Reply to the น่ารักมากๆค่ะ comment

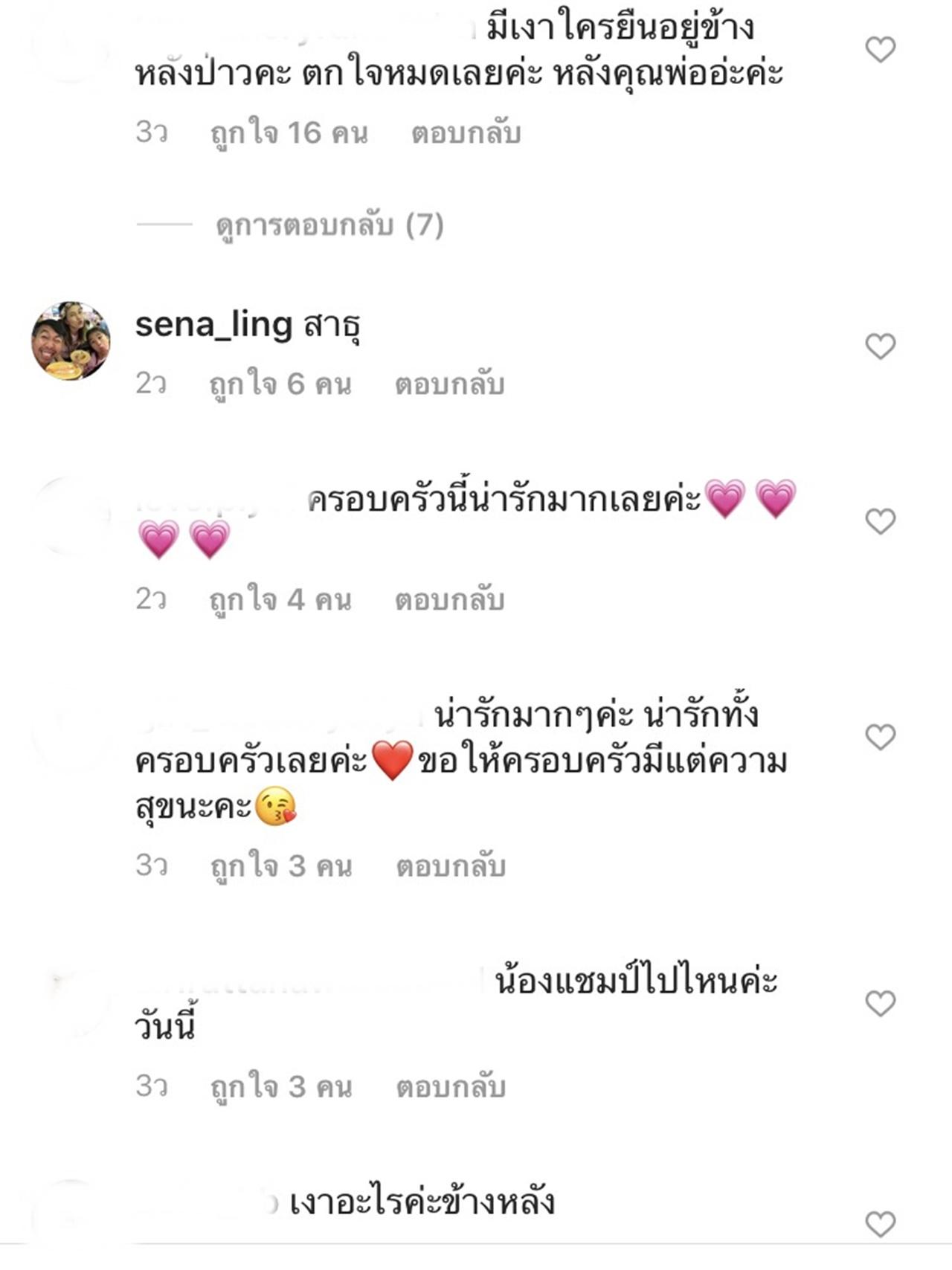[x=451, y=866]
